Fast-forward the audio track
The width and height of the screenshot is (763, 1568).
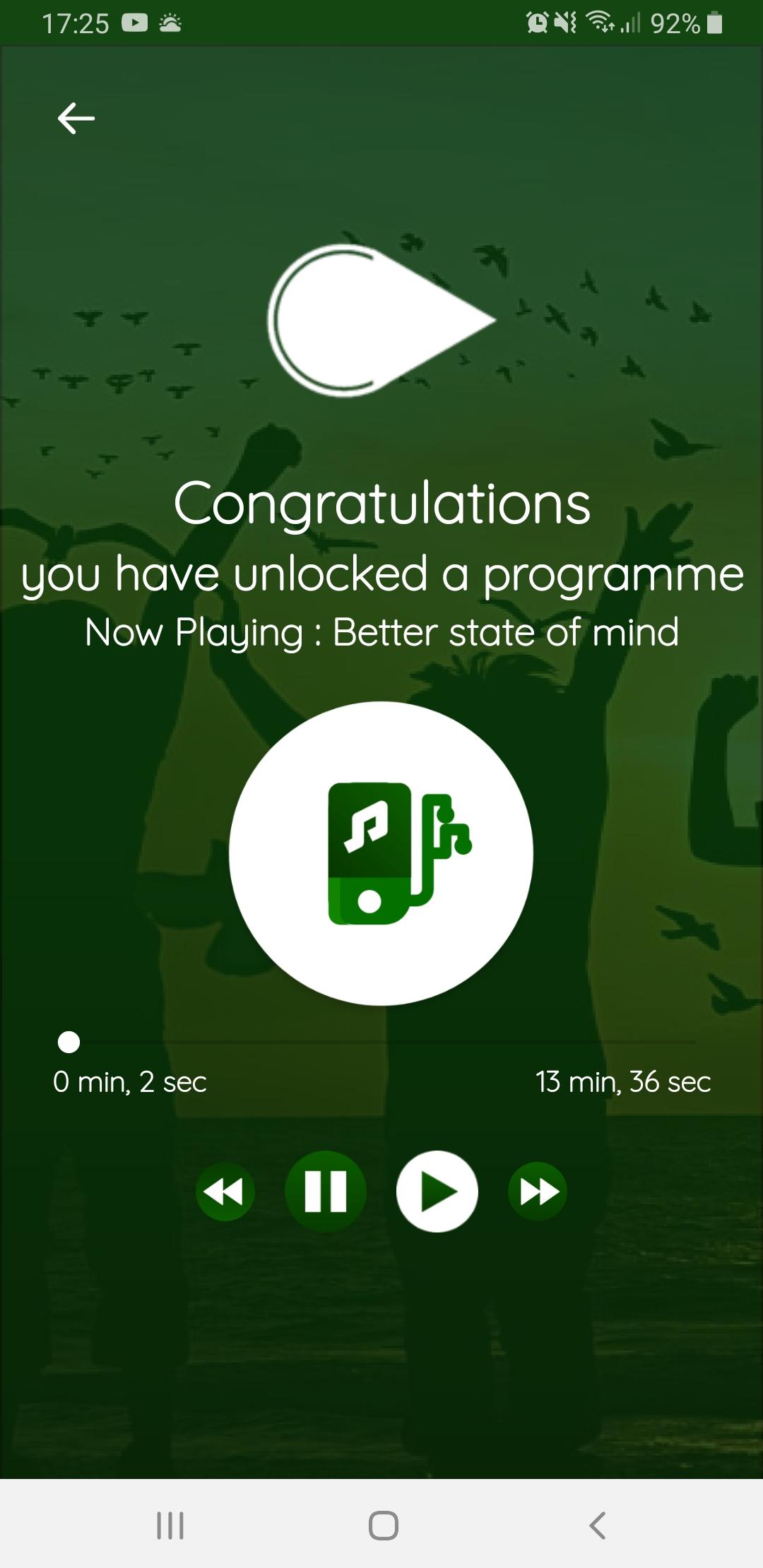click(538, 1192)
